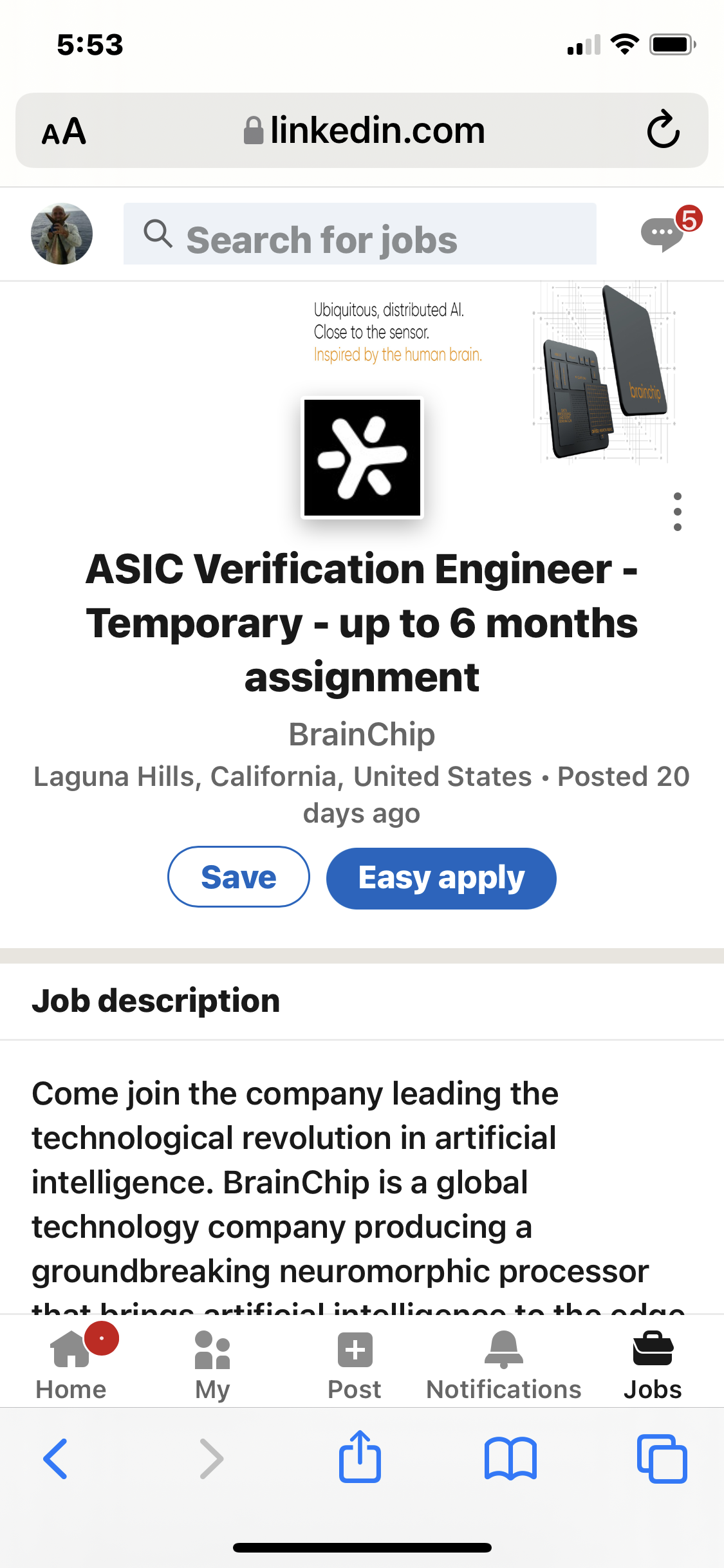Go back to the previous Safari page
Image resolution: width=724 pixels, height=1568 pixels.
55,1459
